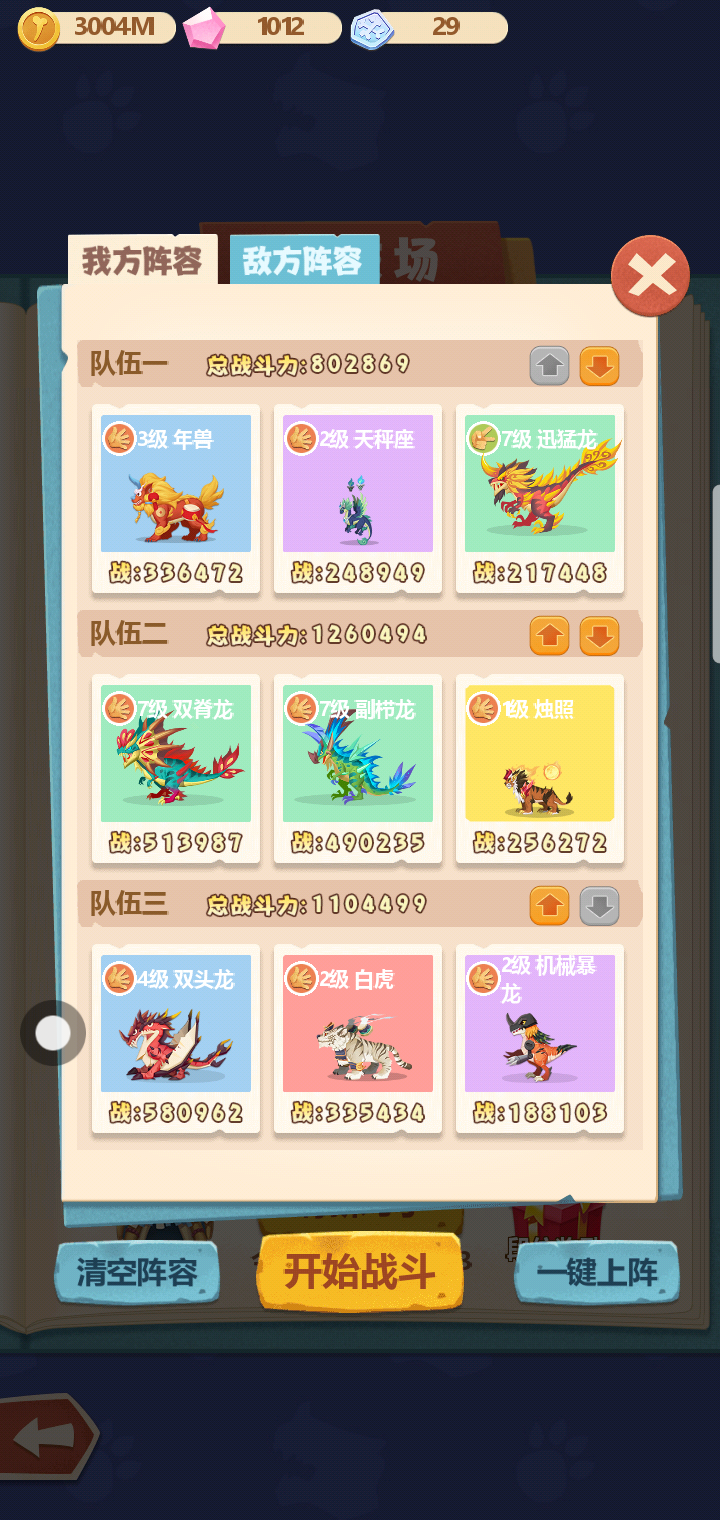The image size is (720, 1520).
Task: Select the 烛照 card
Action: [x=540, y=767]
